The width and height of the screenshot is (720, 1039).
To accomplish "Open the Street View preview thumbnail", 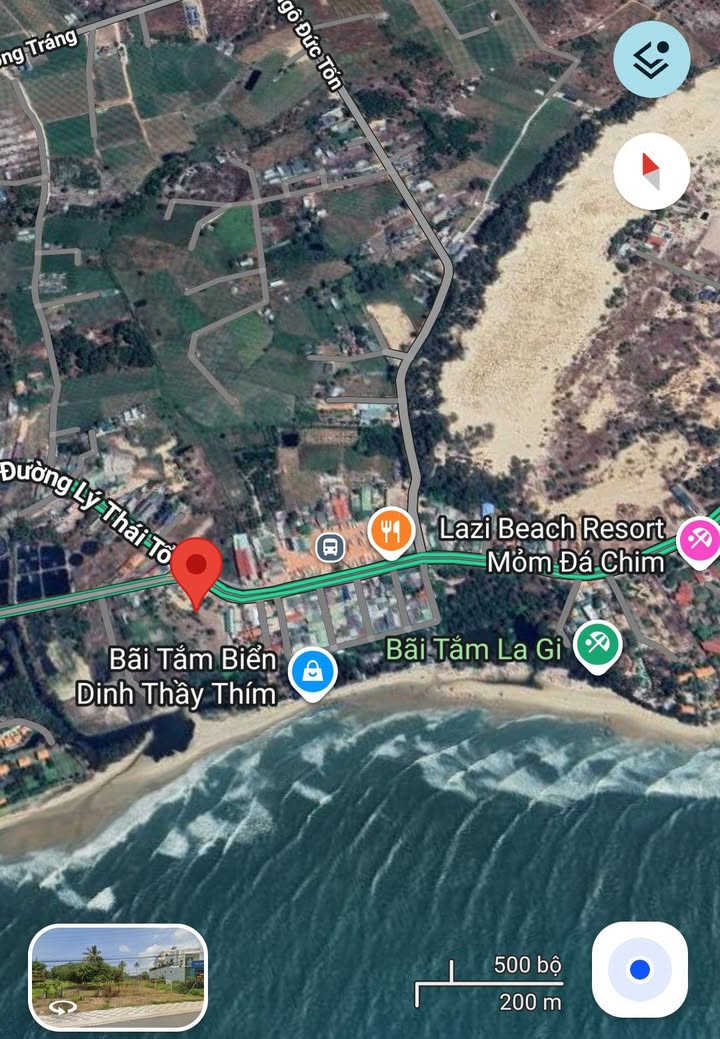I will pos(118,977).
